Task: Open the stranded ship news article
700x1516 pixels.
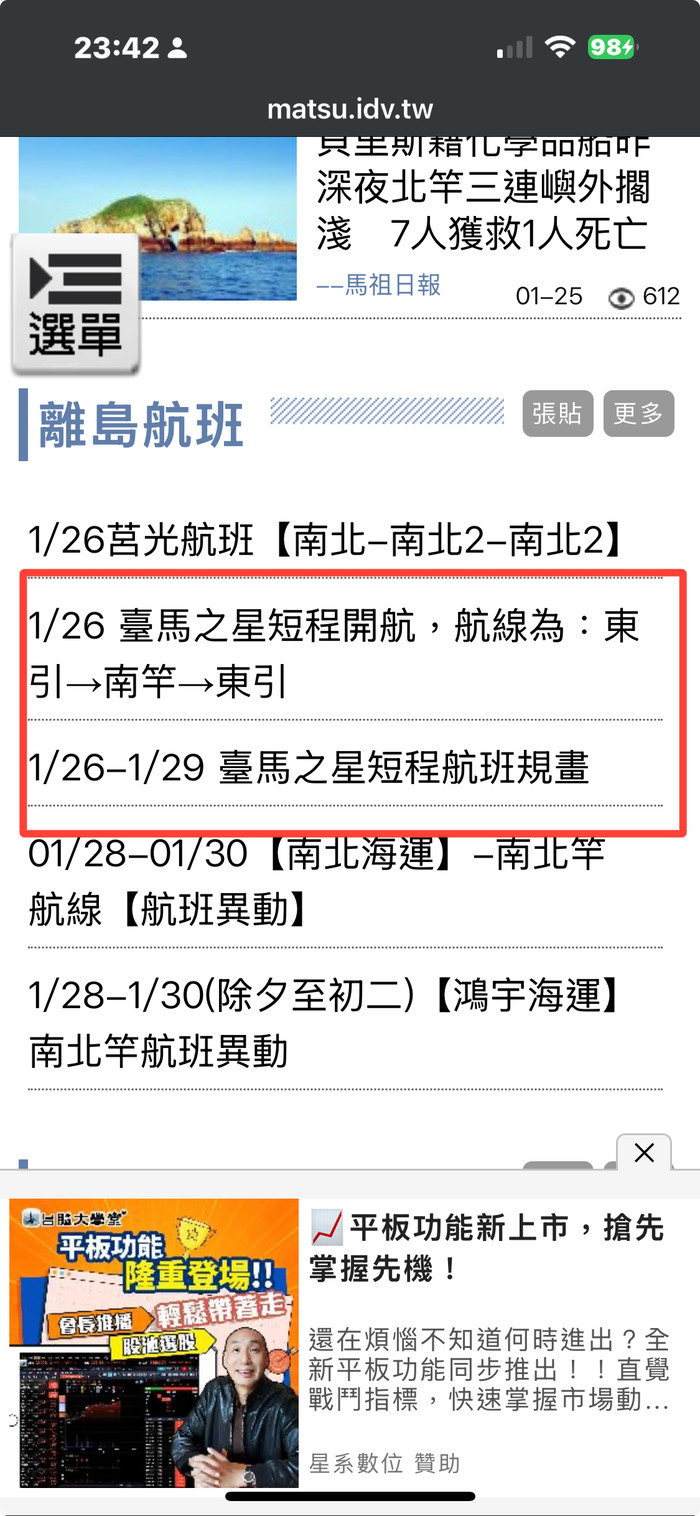Action: tap(484, 190)
